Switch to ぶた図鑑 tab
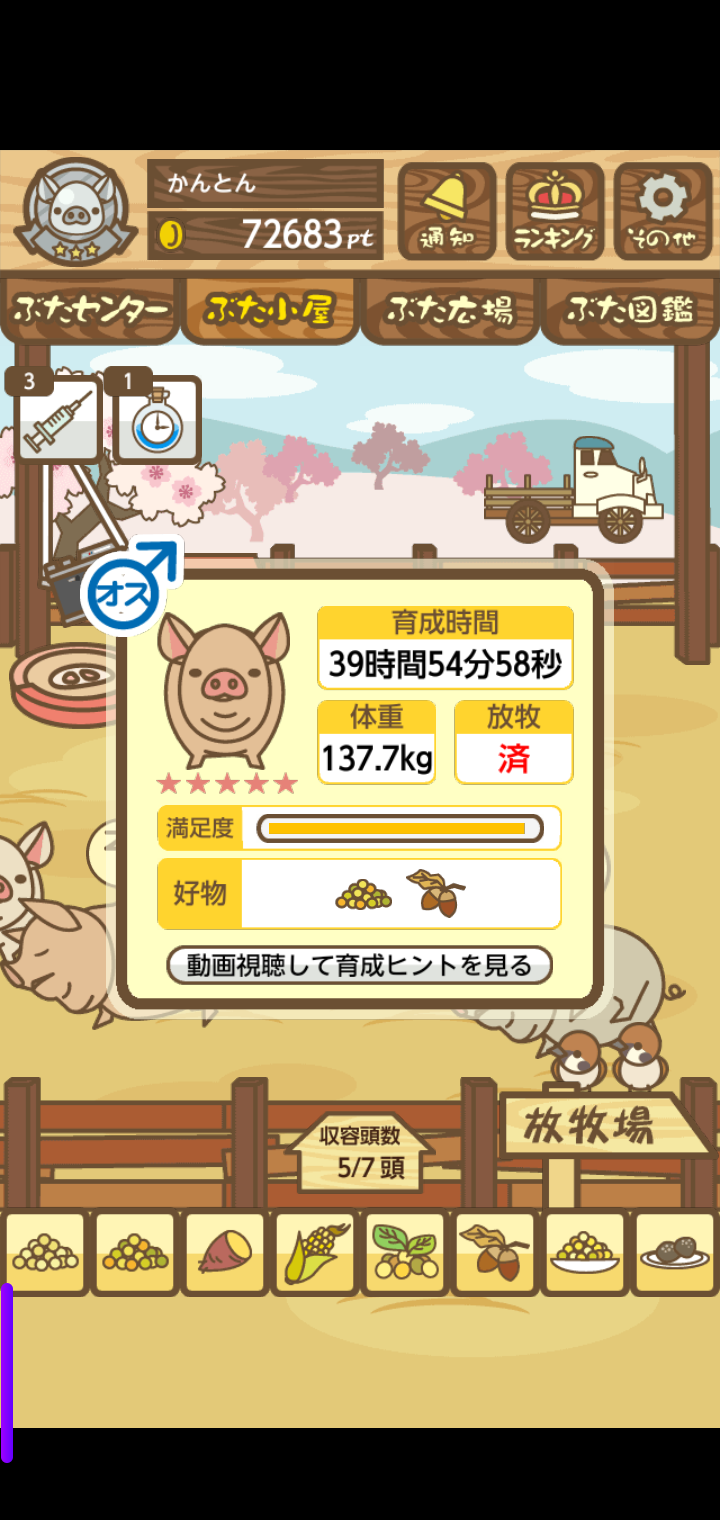720x1520 pixels. click(x=630, y=310)
